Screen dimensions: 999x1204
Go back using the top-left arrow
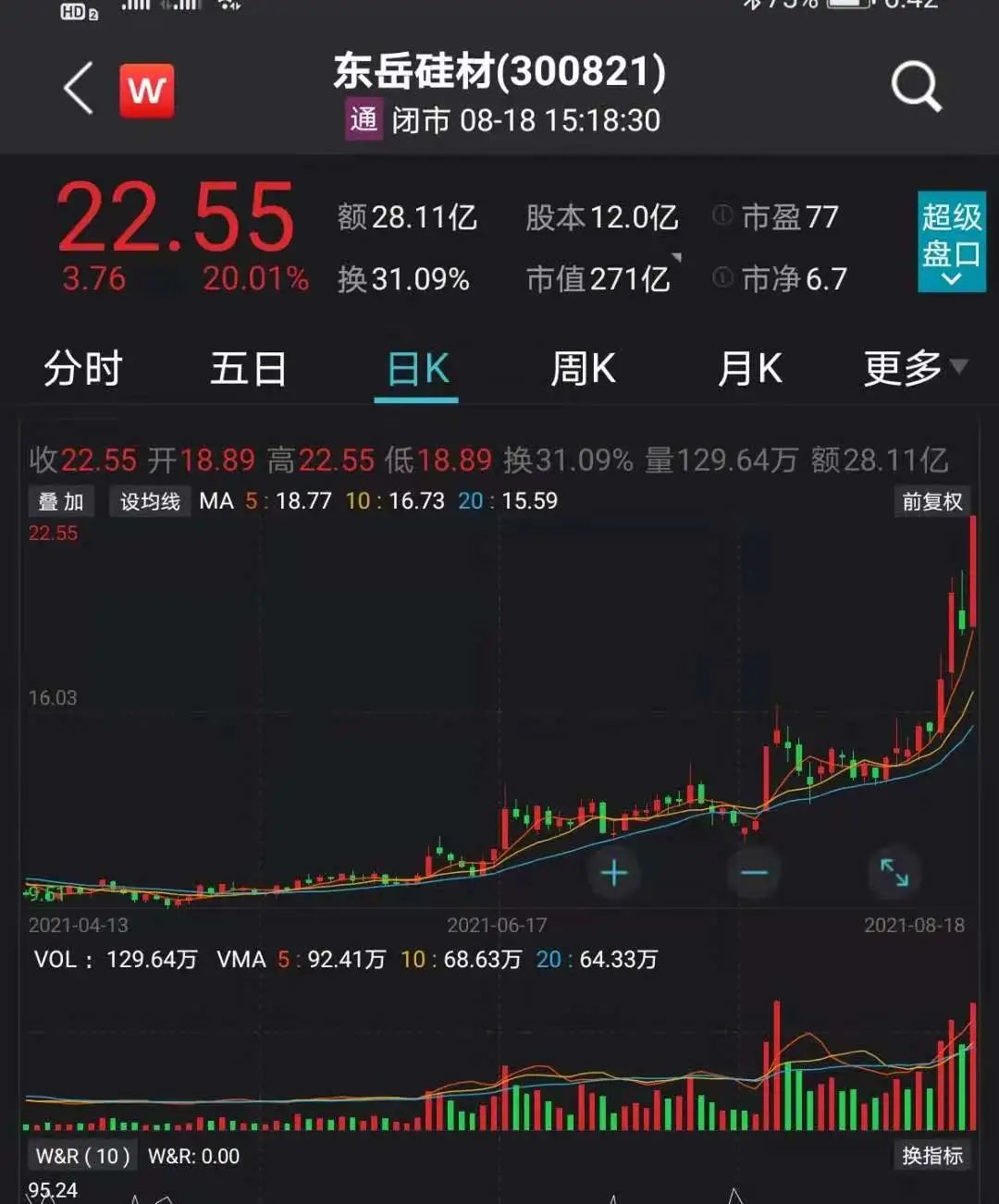tap(79, 89)
